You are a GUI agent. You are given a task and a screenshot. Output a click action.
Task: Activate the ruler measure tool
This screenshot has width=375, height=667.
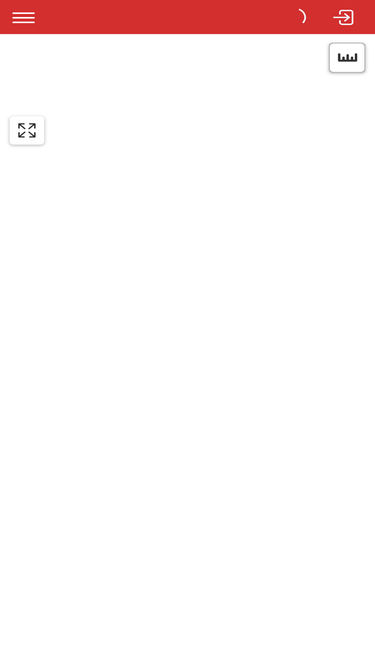click(x=347, y=57)
